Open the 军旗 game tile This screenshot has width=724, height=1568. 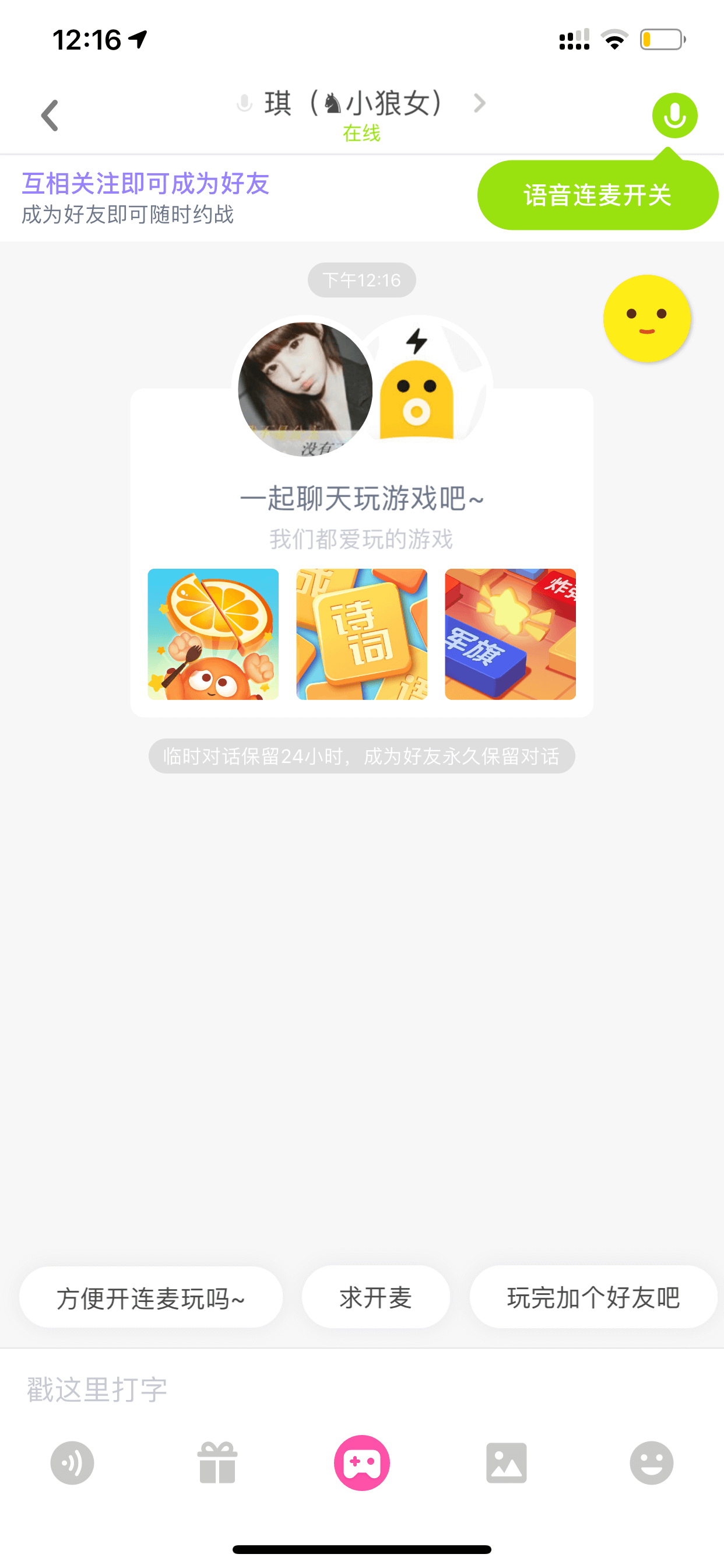510,633
